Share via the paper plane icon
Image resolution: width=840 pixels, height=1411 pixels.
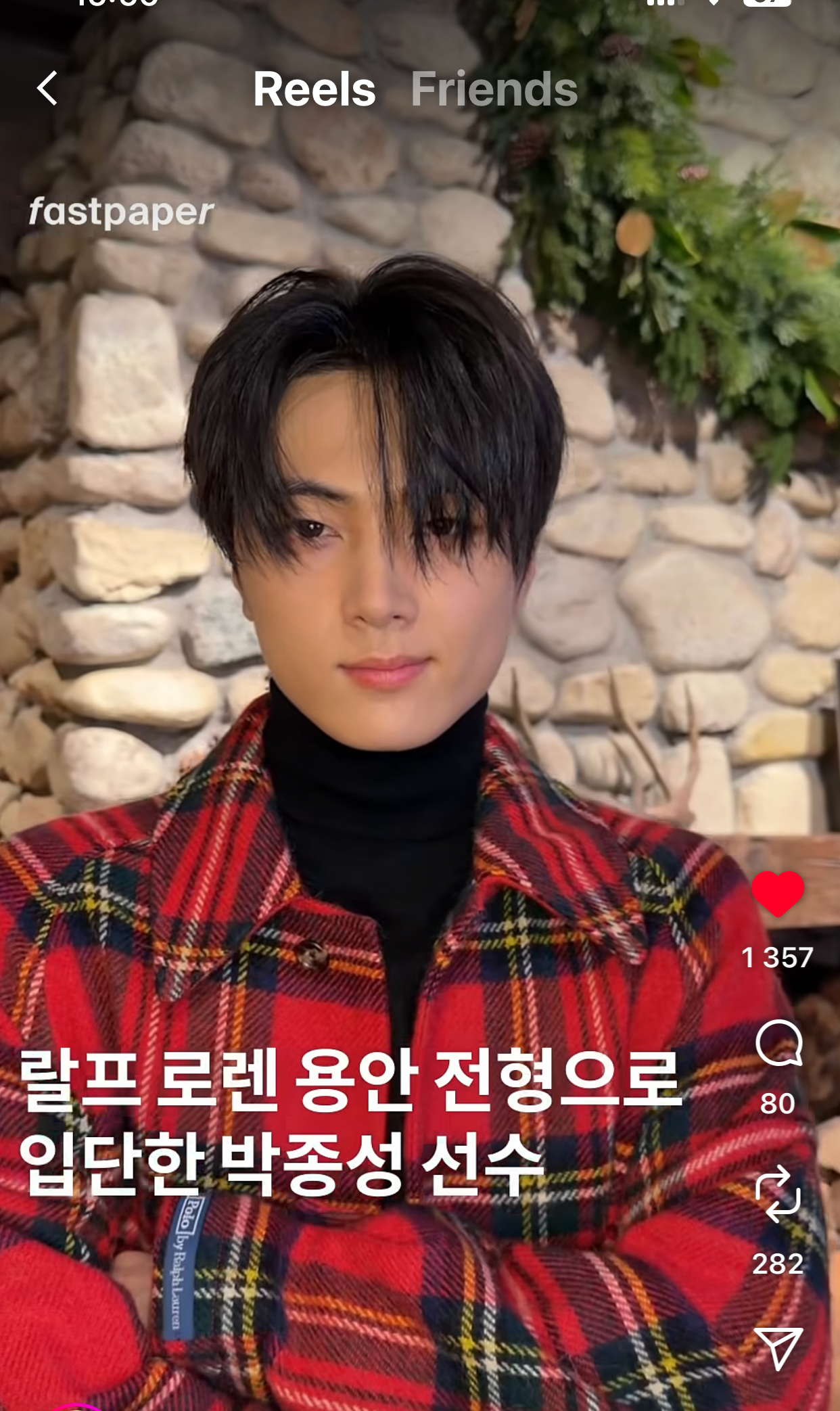coord(778,1347)
